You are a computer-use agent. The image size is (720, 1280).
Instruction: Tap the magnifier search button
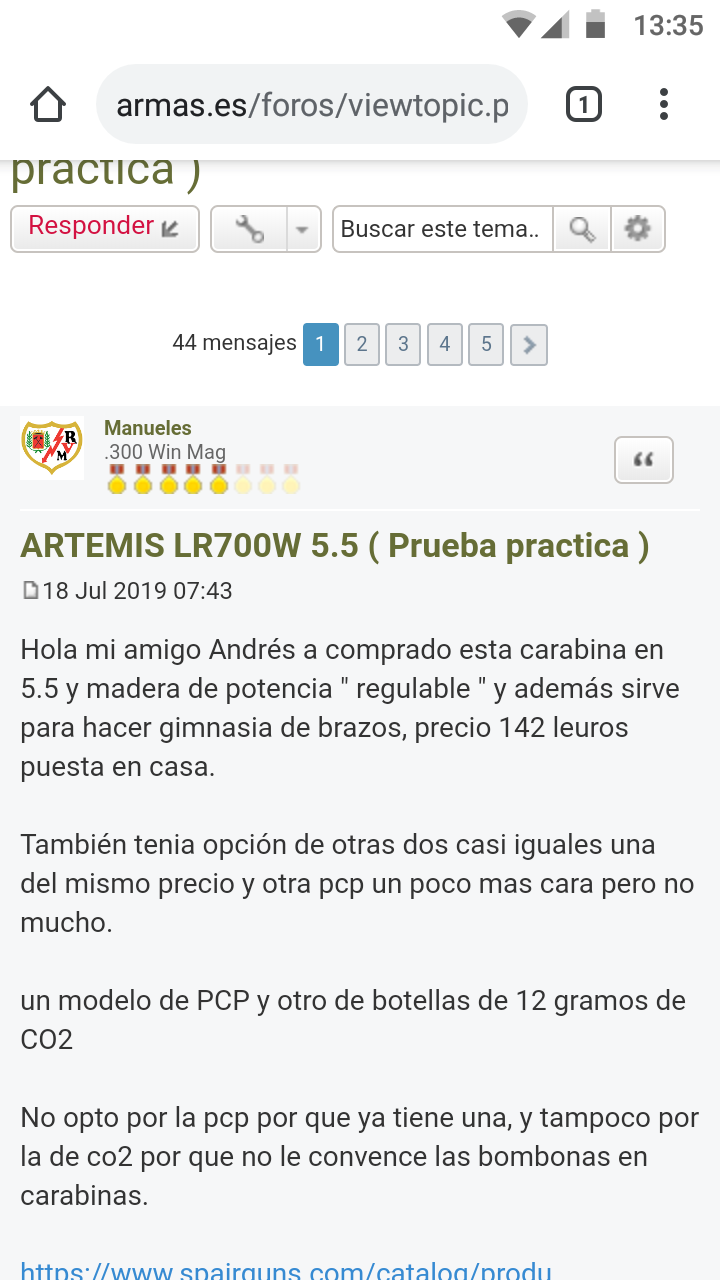point(582,229)
